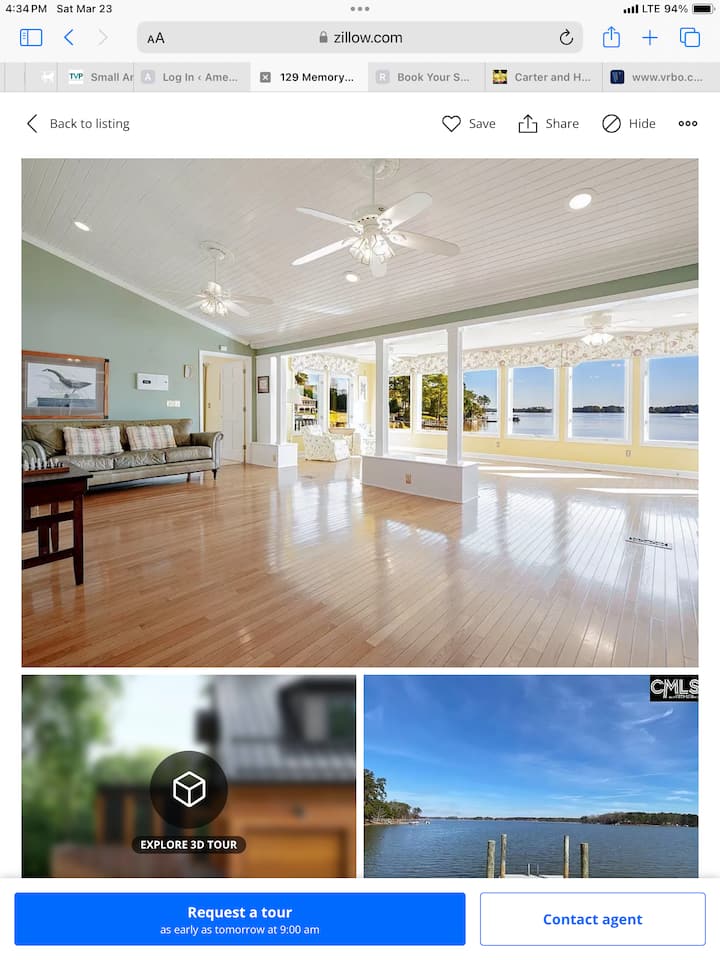
Task: Open a new browser tab
Action: pyautogui.click(x=650, y=38)
